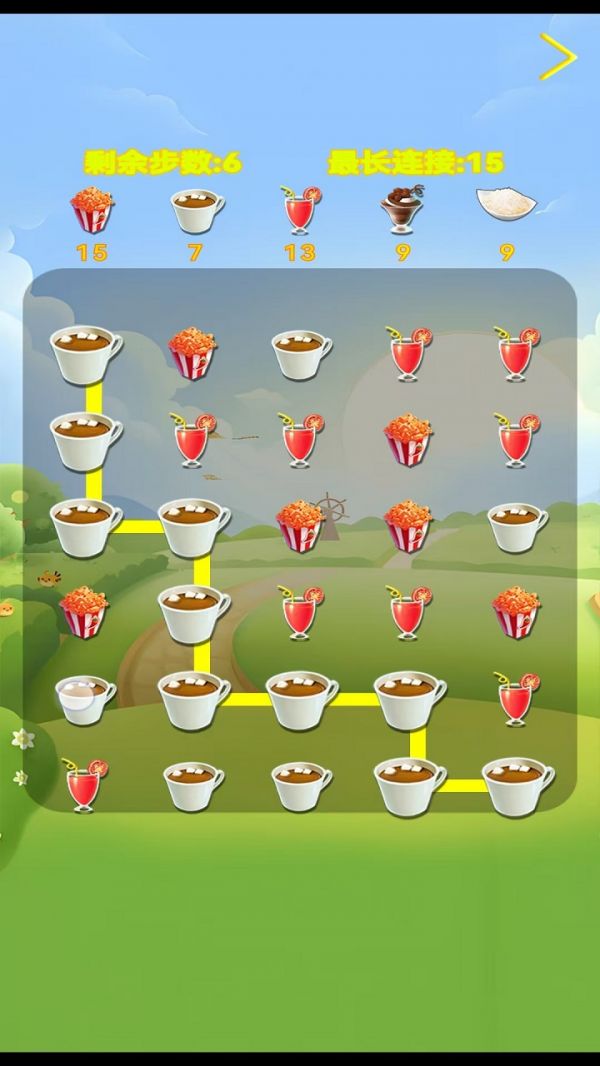Tap the yellow next arrow
The image size is (600, 1066).
click(557, 57)
